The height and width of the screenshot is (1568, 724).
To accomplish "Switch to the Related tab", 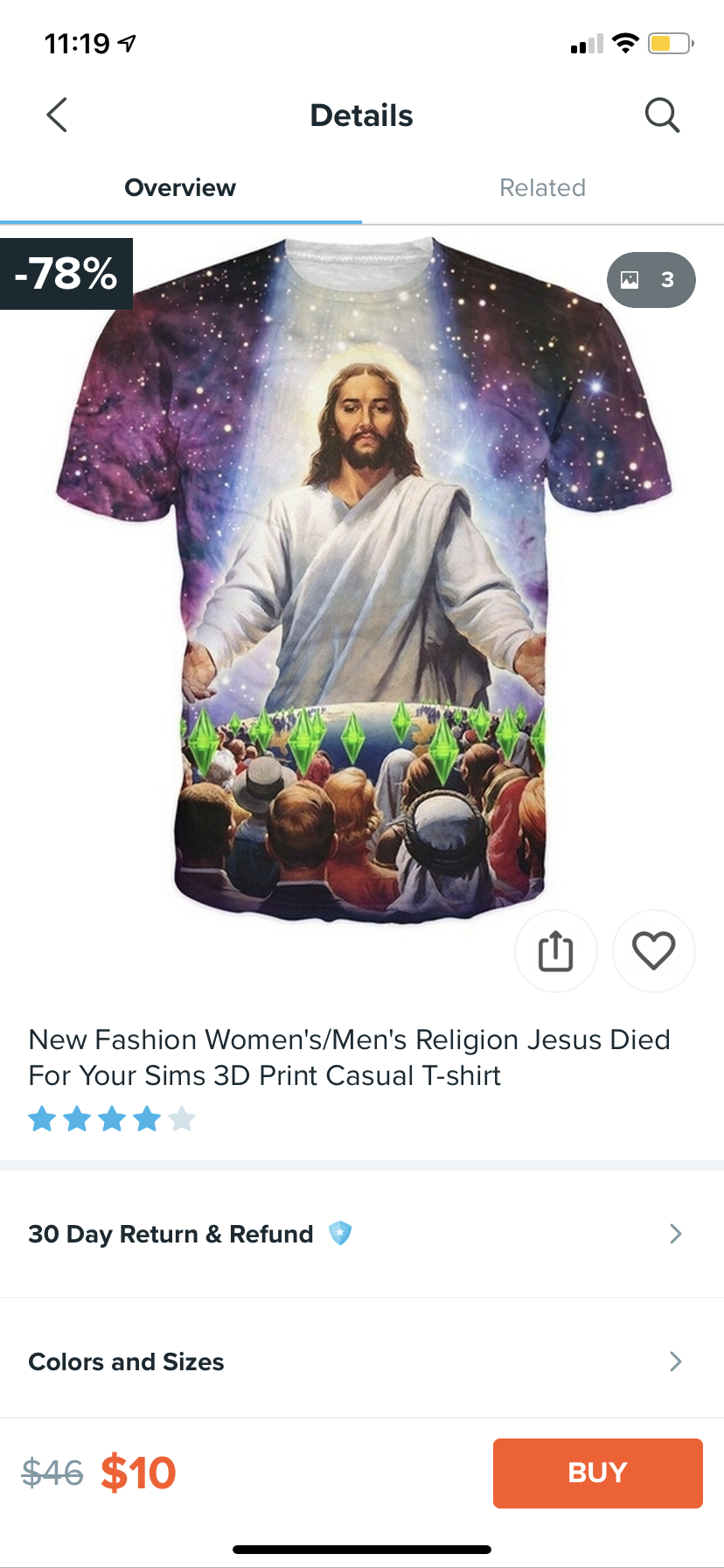I will point(542,187).
